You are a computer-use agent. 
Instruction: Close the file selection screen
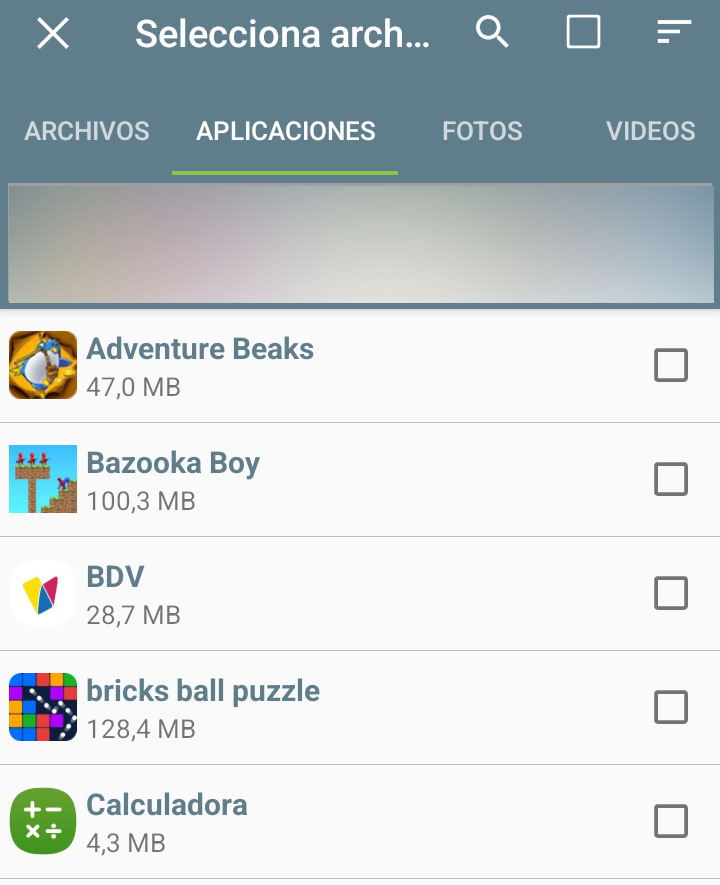pos(53,34)
